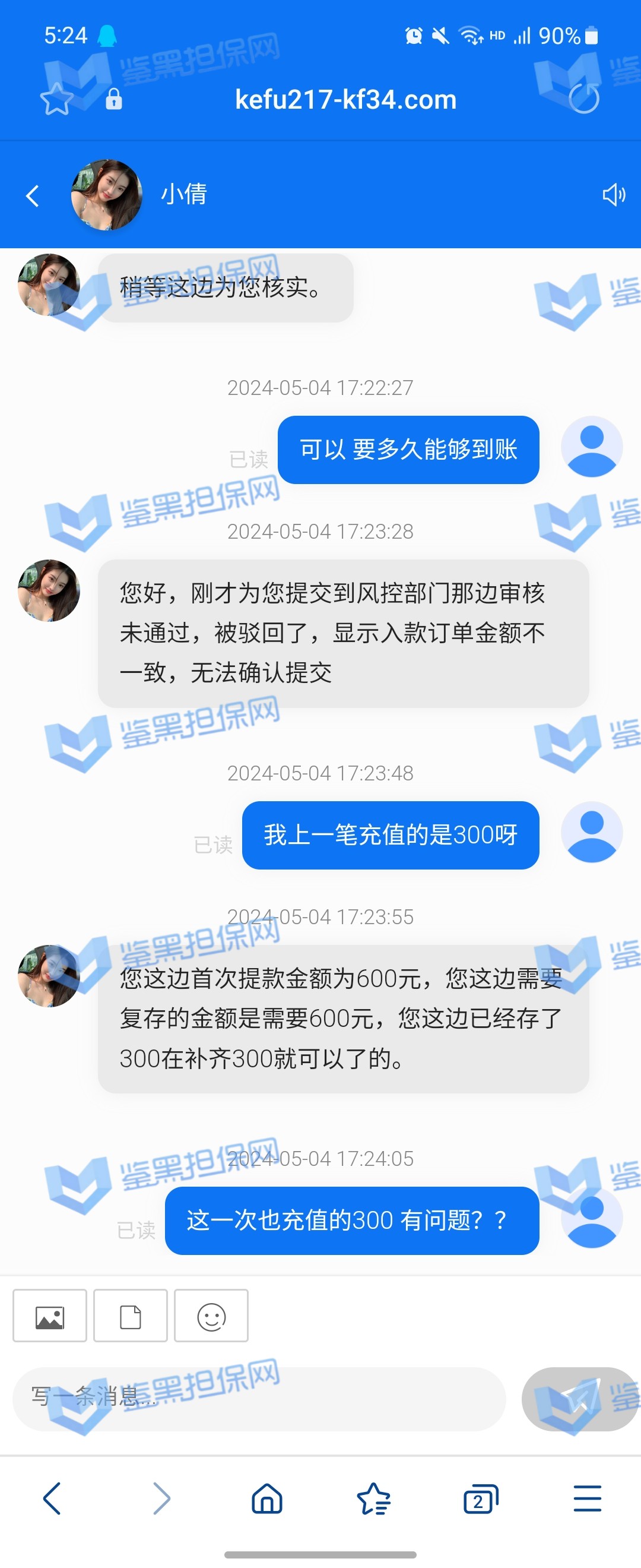The width and height of the screenshot is (641, 1568).
Task: Attach an image to the chat
Action: pyautogui.click(x=50, y=1317)
